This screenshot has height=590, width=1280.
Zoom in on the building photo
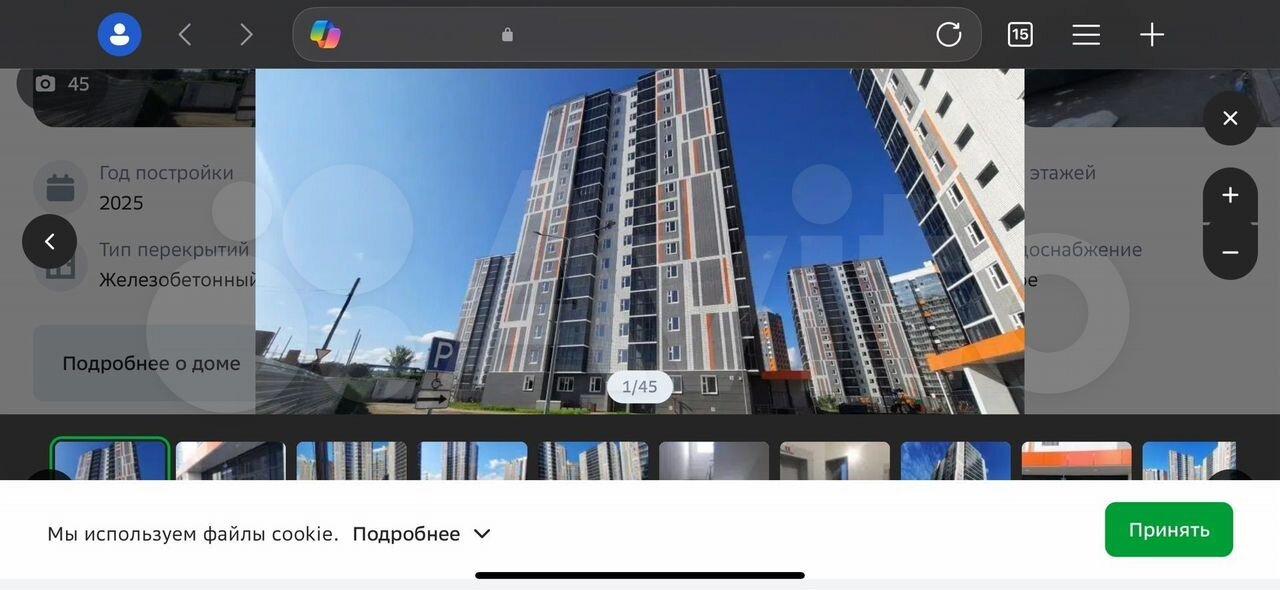[x=1230, y=195]
